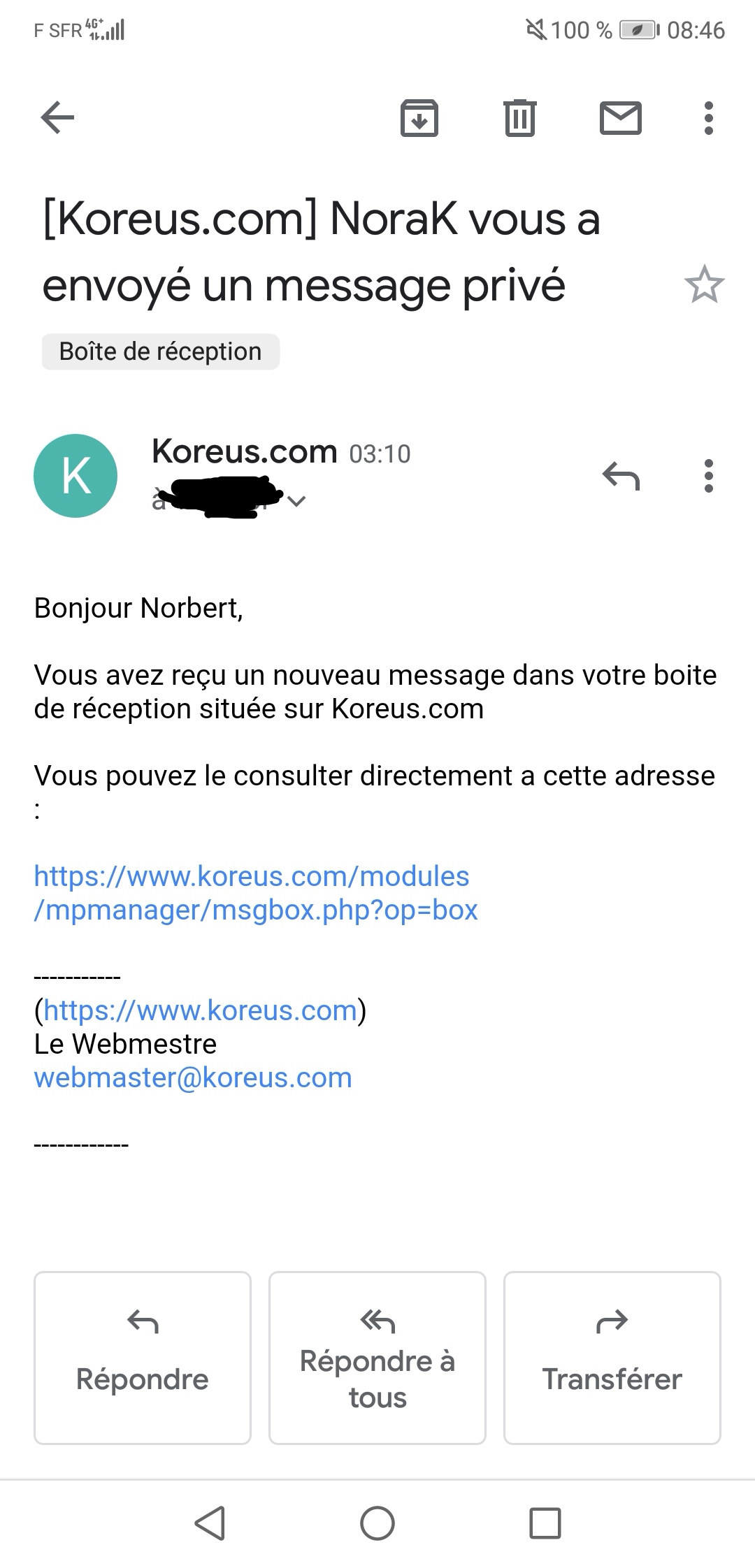
Task: Archive this email
Action: [419, 117]
